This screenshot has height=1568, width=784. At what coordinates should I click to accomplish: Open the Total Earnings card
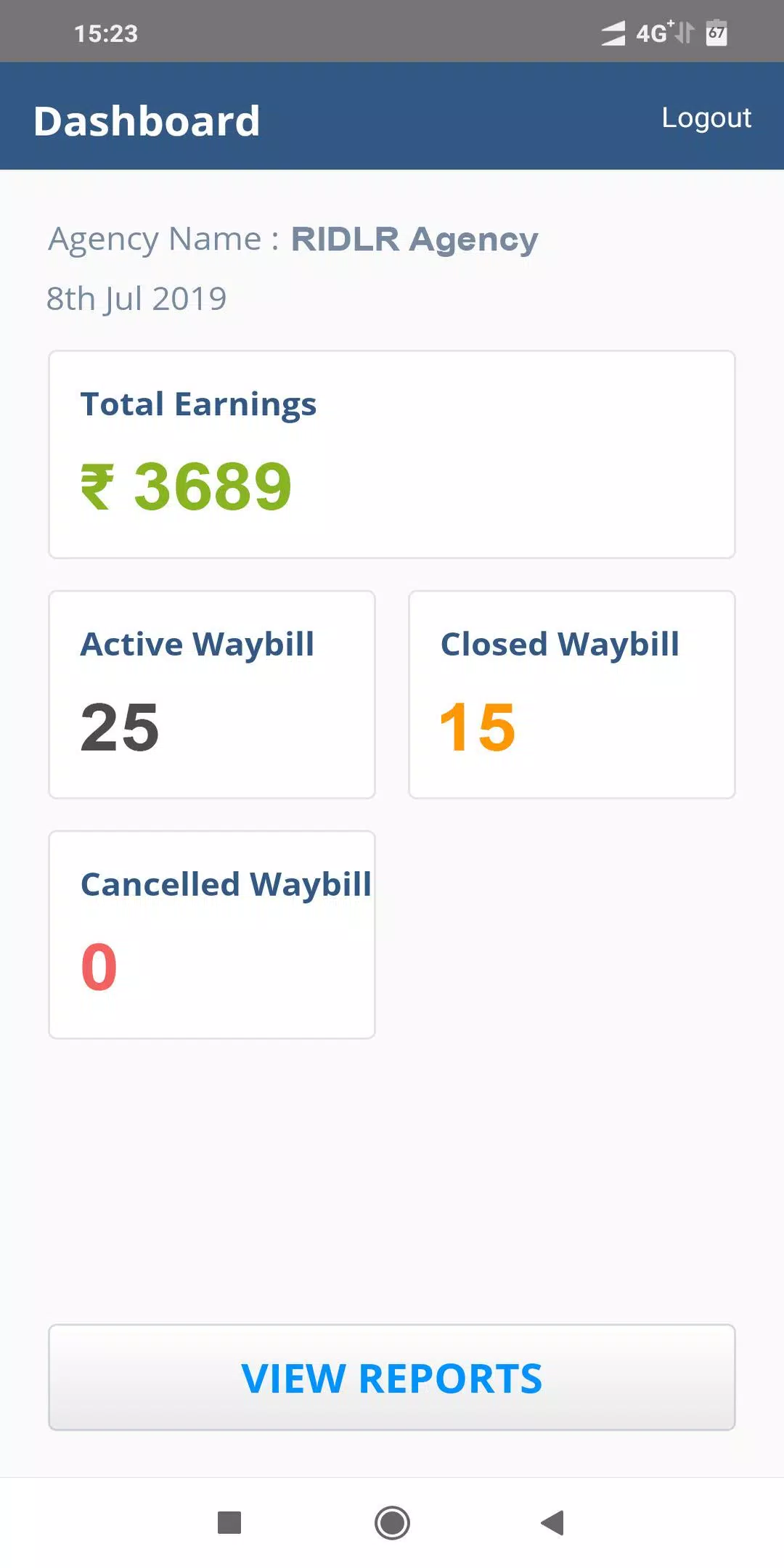click(392, 454)
